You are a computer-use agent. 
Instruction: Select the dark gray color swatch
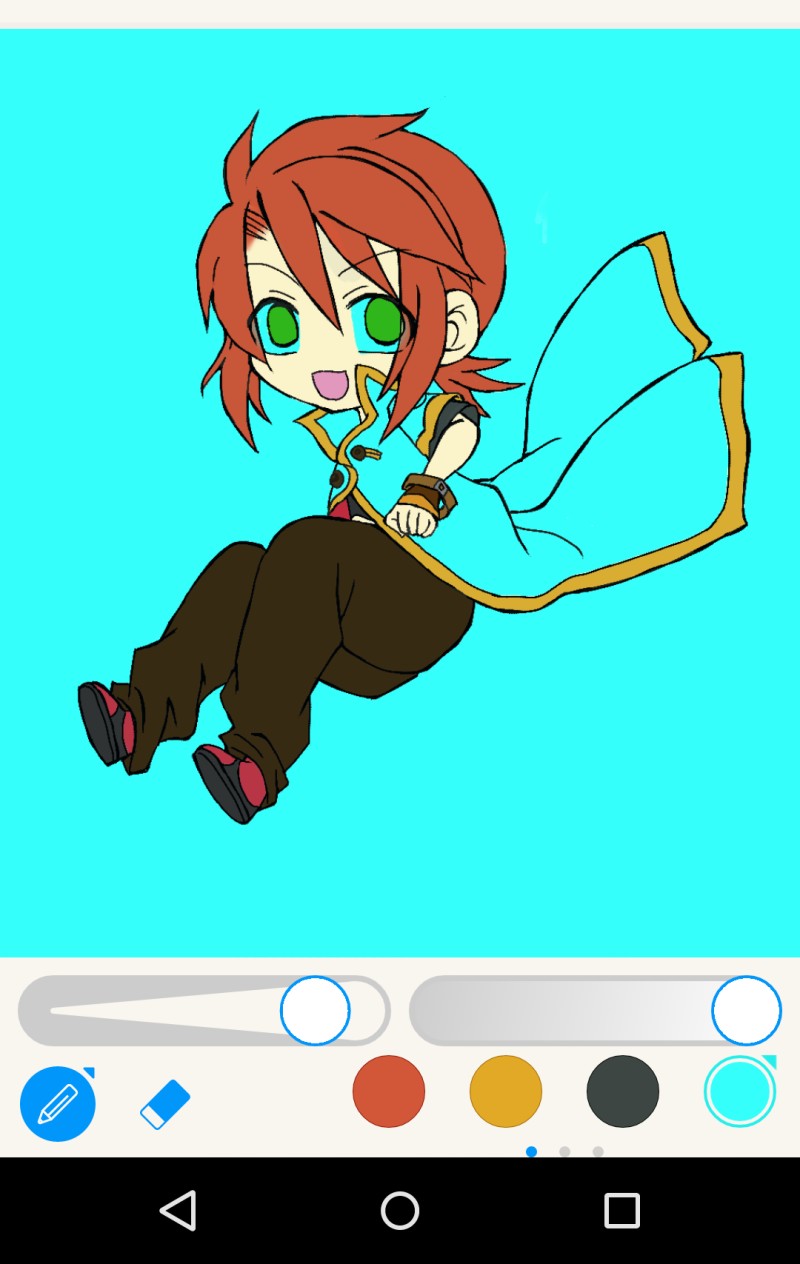[623, 1091]
